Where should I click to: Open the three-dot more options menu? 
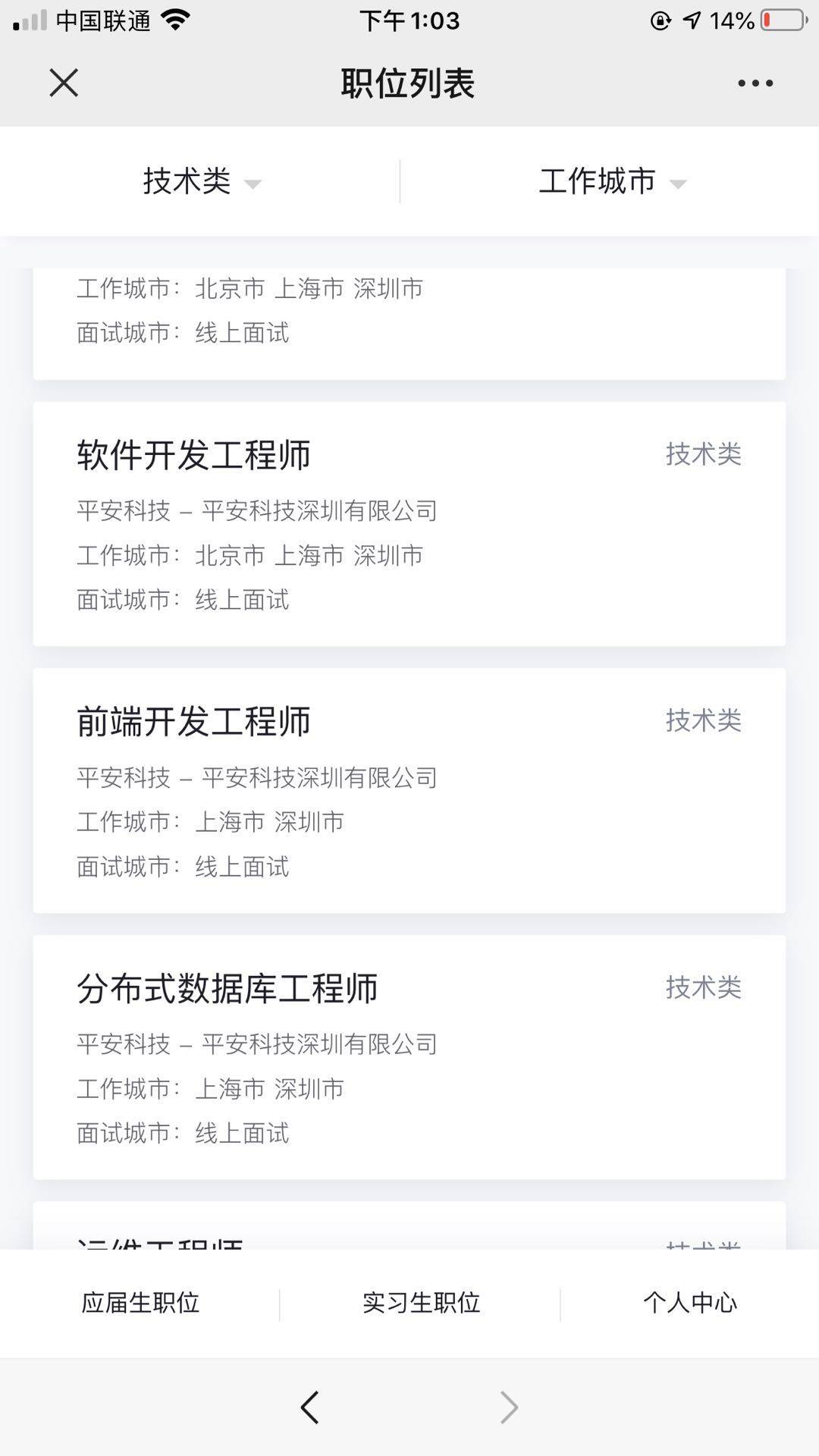[x=755, y=83]
